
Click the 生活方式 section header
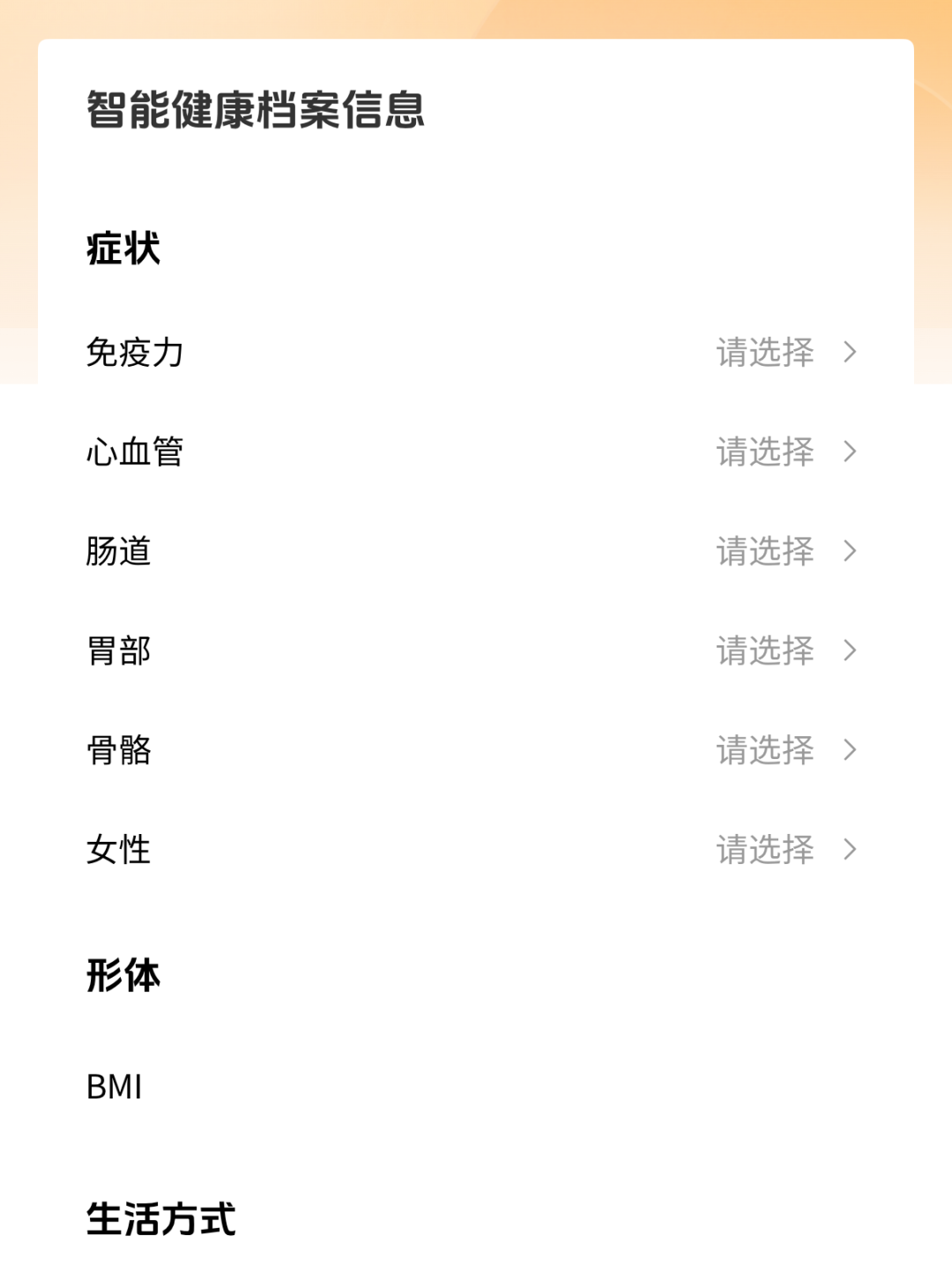(x=161, y=1221)
